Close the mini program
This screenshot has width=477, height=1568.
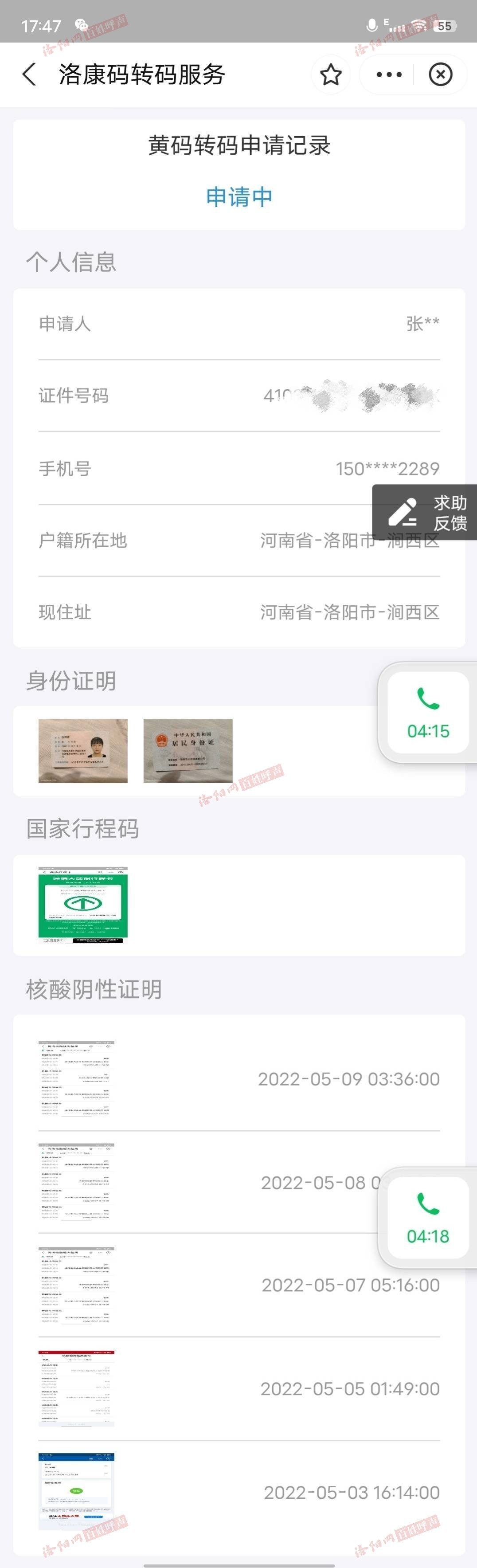441,74
